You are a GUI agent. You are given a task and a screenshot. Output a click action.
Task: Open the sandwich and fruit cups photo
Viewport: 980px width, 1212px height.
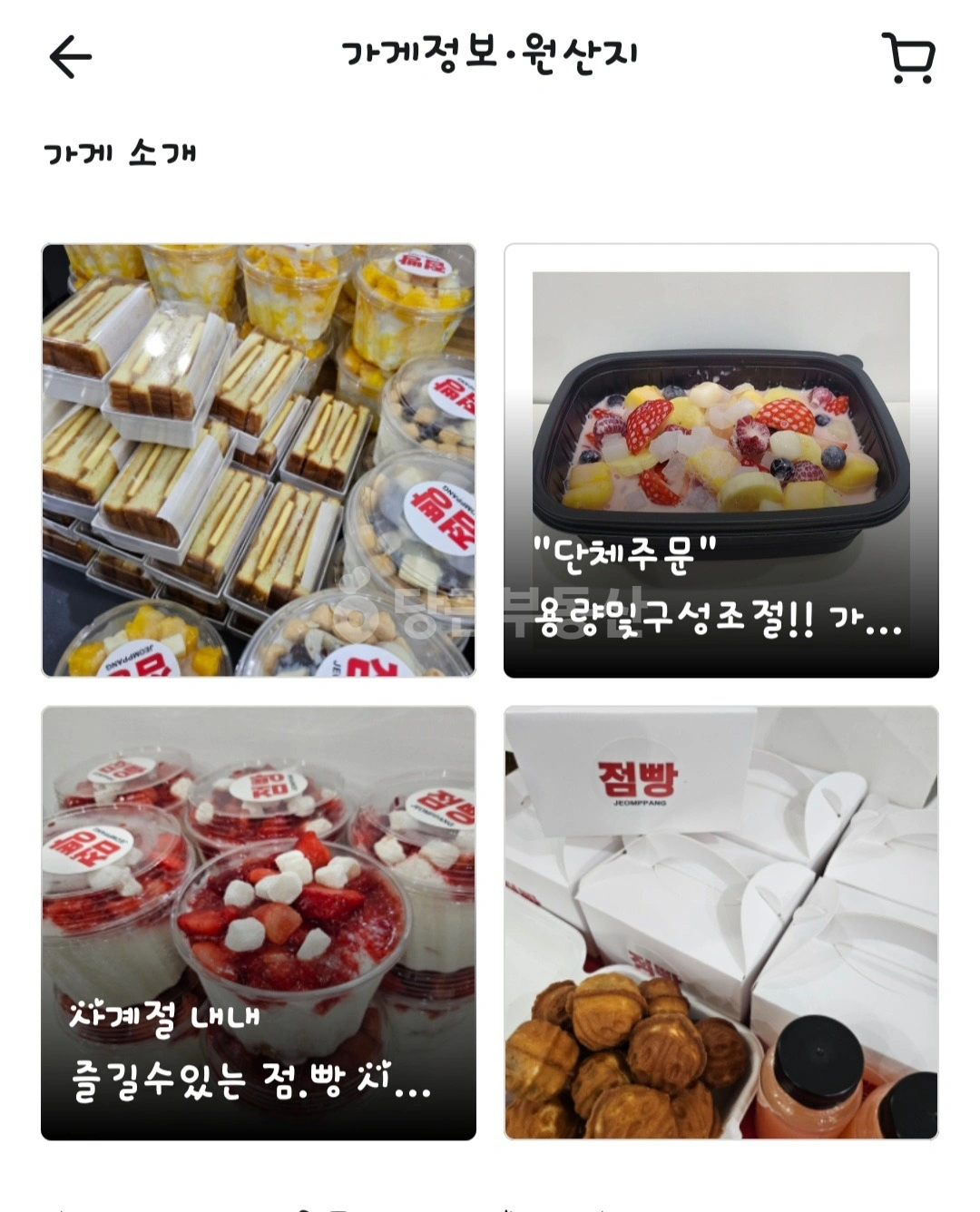(x=259, y=460)
